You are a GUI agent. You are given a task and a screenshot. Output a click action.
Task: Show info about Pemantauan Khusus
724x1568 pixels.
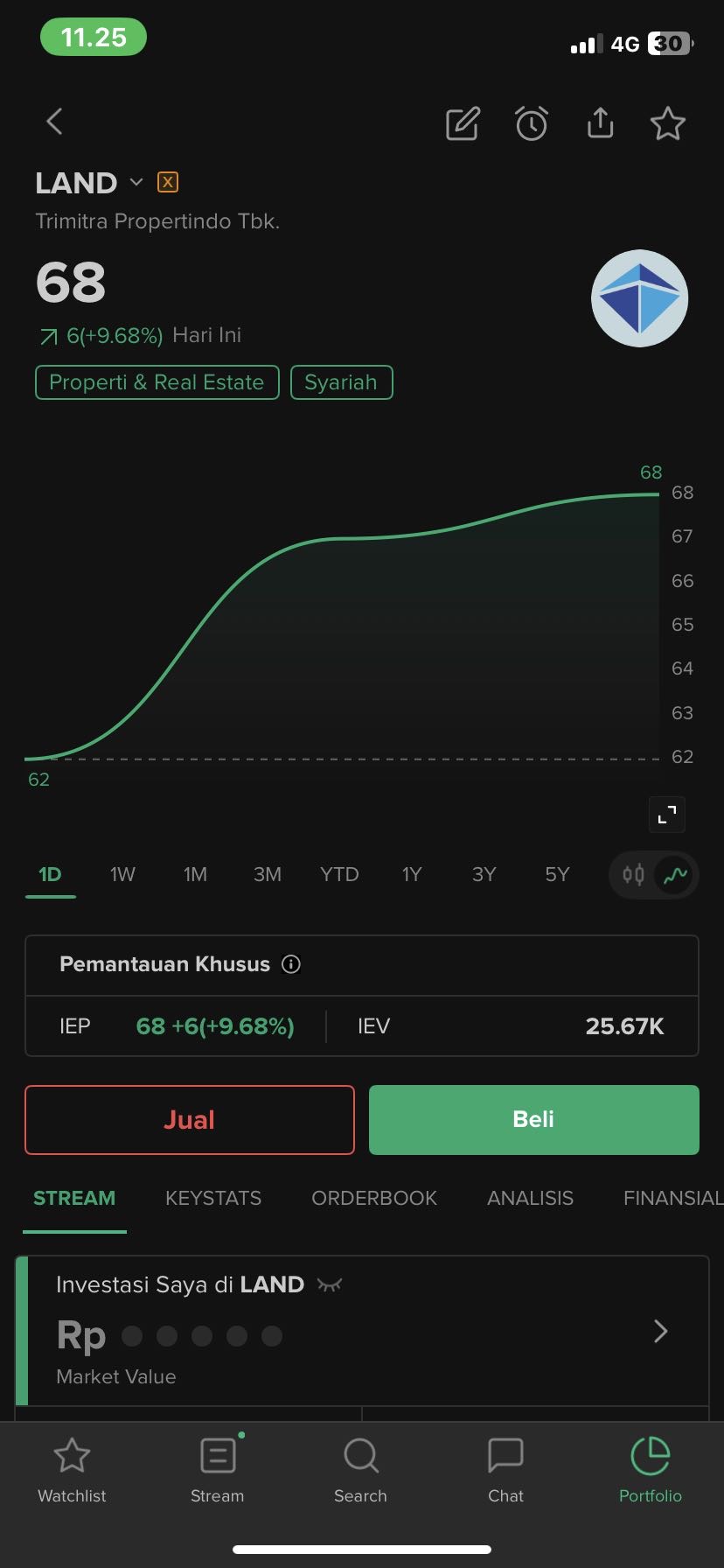pyautogui.click(x=291, y=964)
